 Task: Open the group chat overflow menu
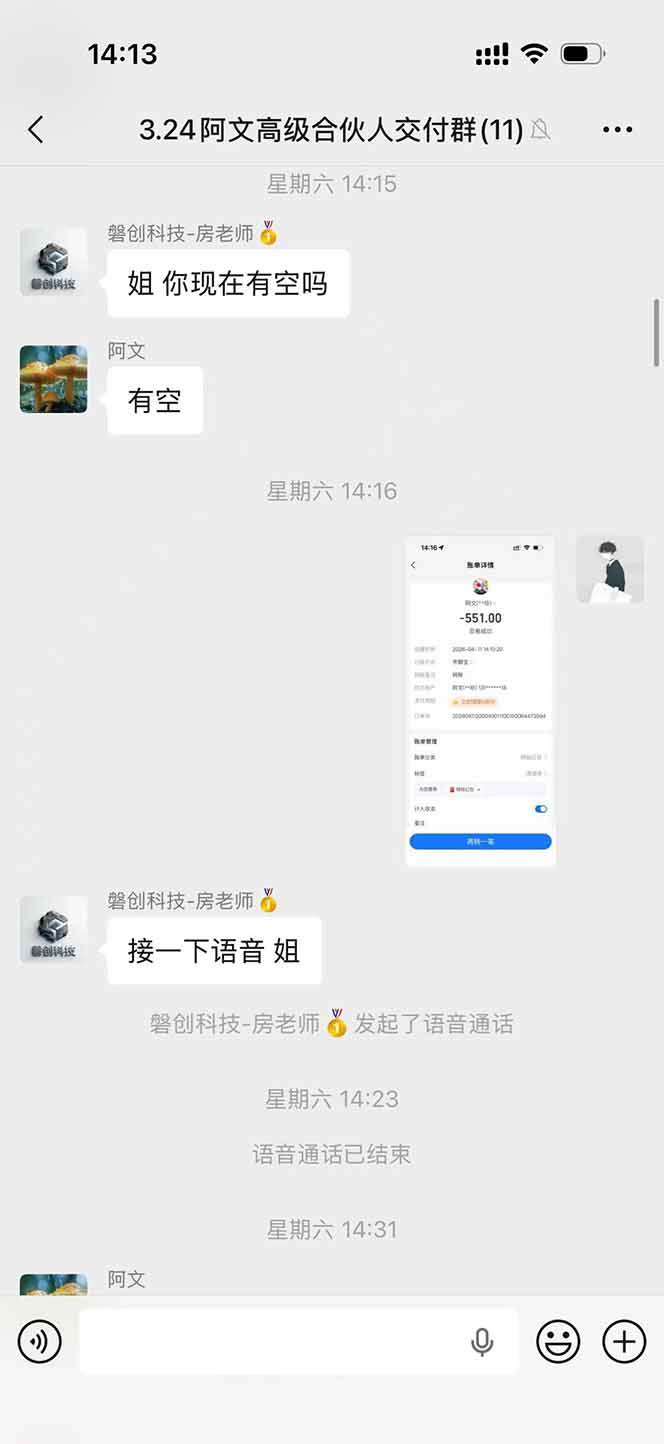coord(617,130)
